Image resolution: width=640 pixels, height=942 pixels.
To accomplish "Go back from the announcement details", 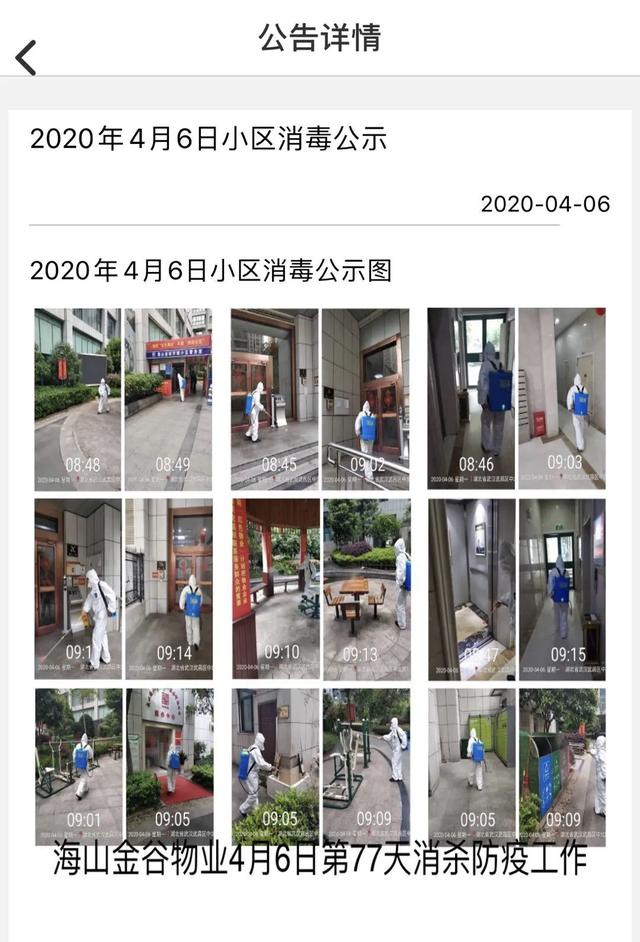I will point(27,57).
